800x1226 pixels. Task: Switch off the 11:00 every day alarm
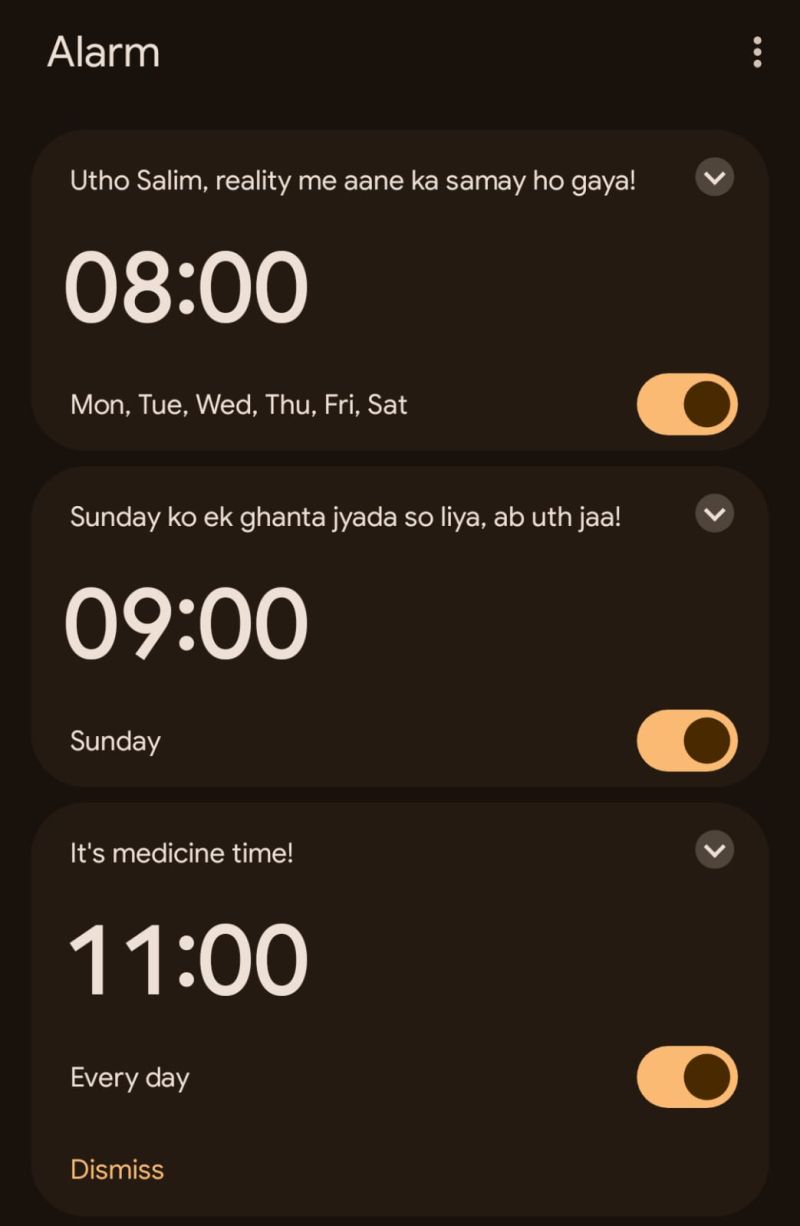[x=687, y=1077]
